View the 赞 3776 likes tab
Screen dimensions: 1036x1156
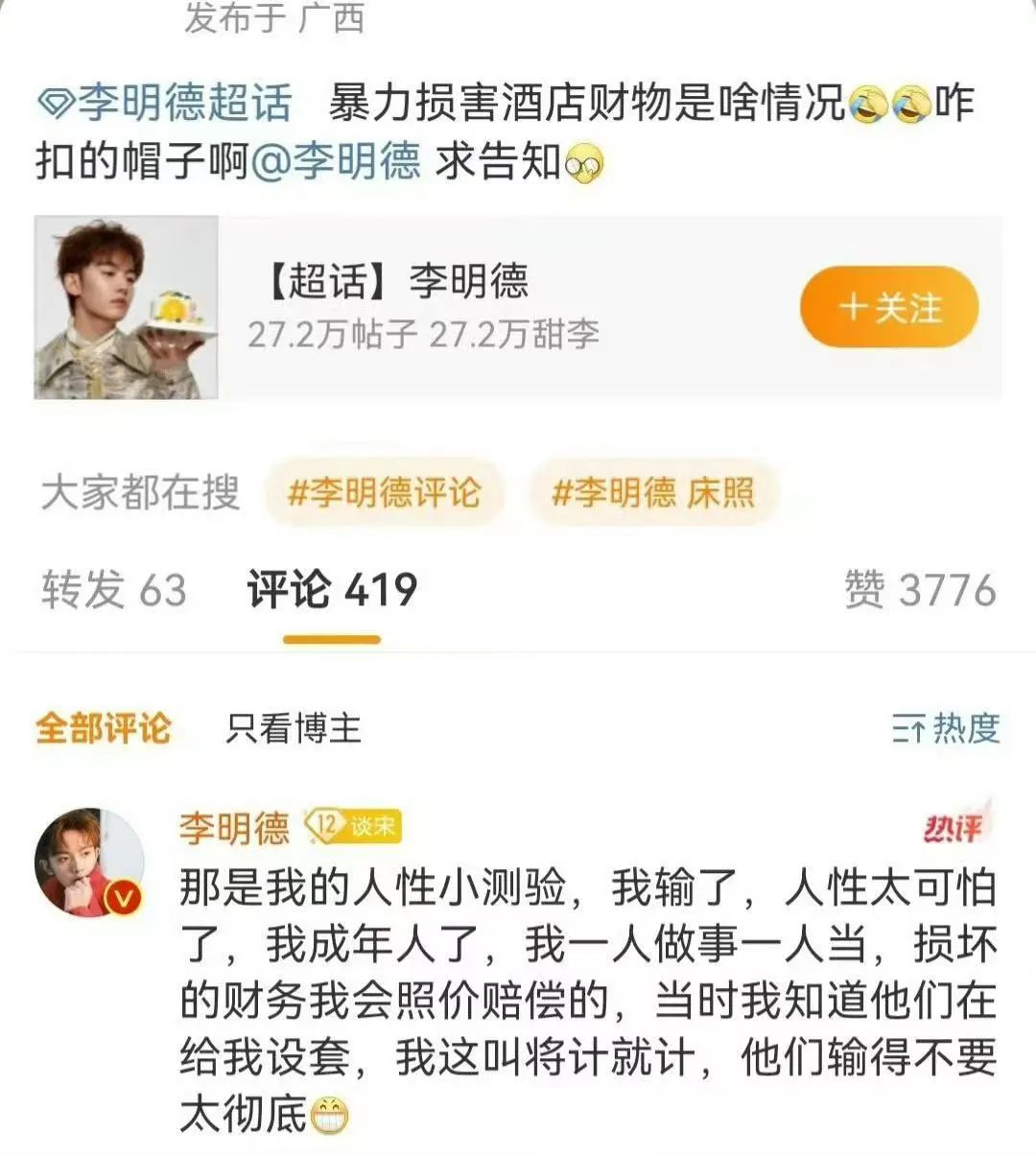(x=920, y=589)
